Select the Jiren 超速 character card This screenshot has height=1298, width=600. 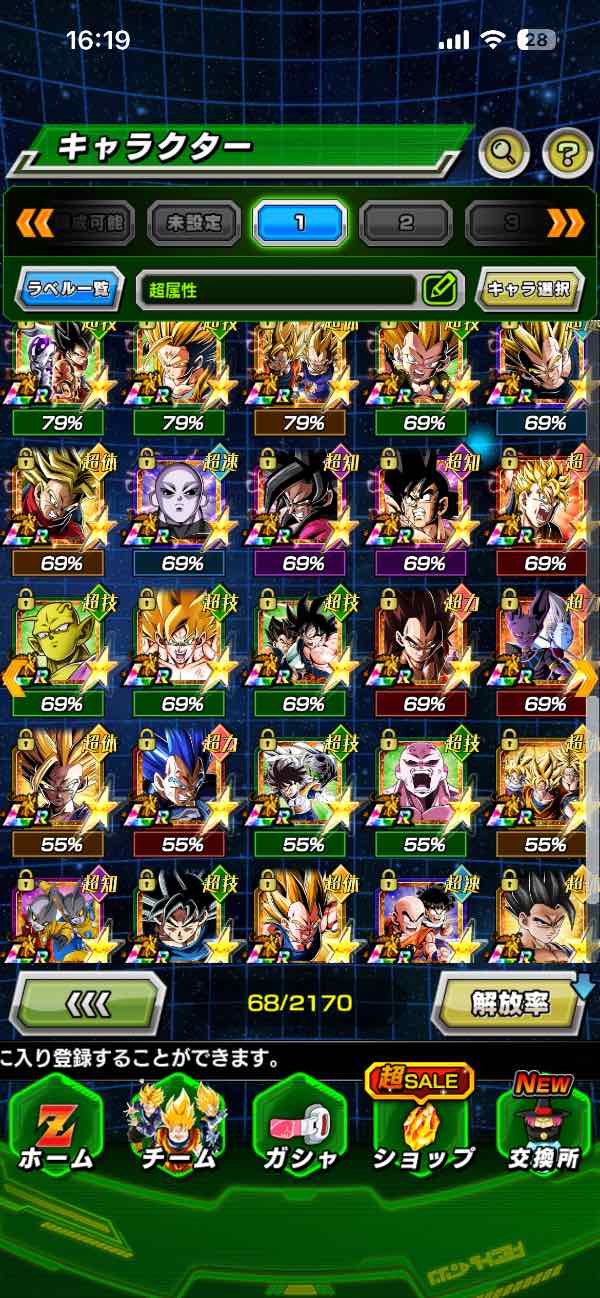(182, 502)
